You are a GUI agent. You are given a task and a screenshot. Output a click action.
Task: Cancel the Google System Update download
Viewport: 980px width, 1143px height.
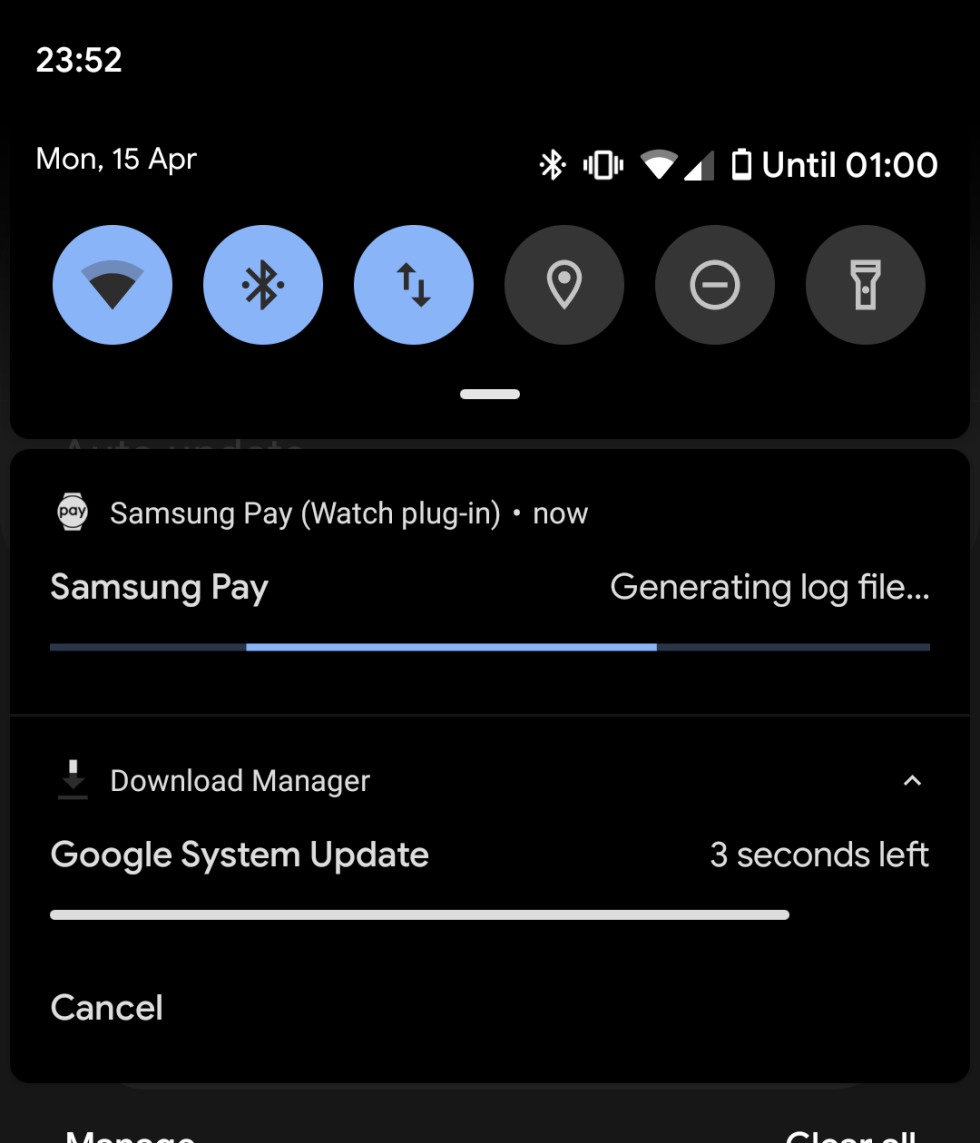(107, 1007)
